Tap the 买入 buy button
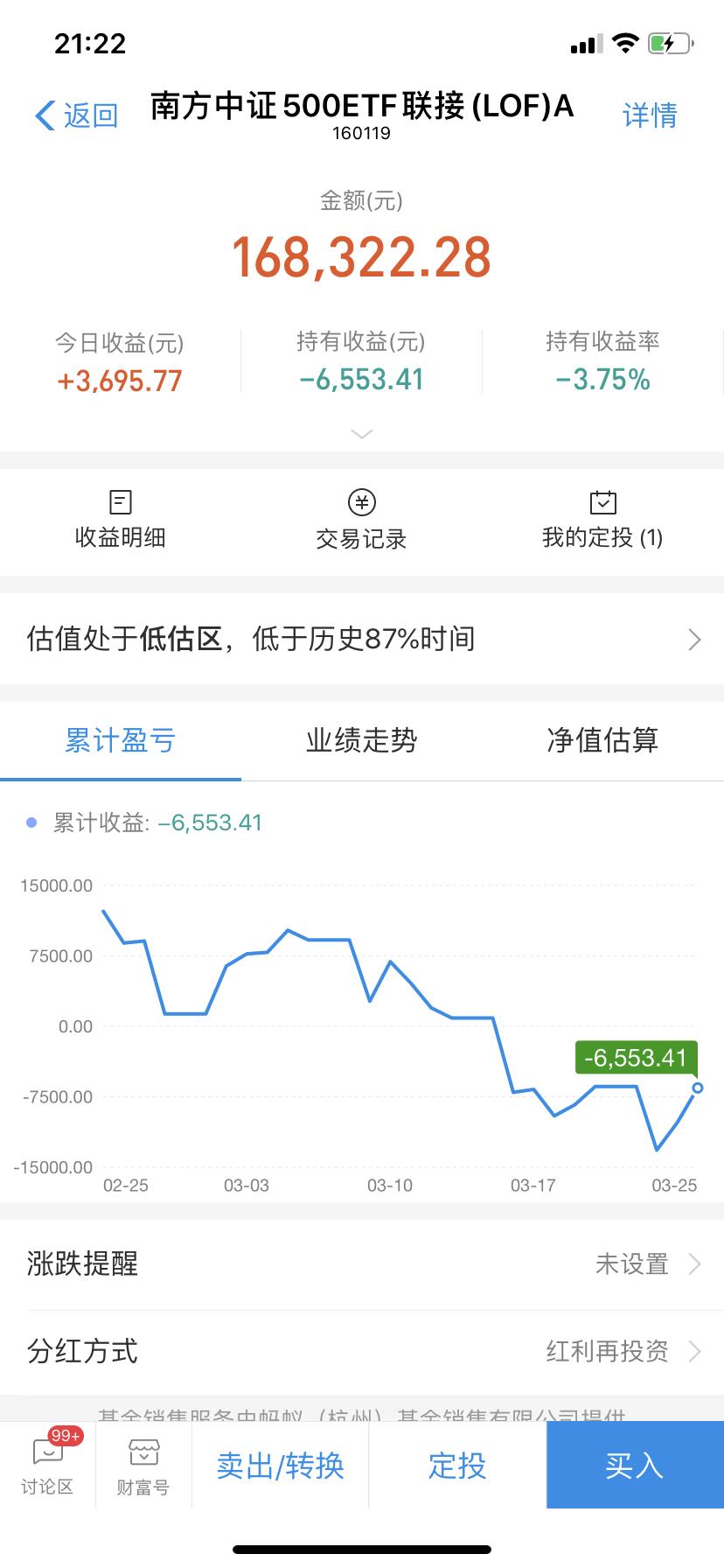Viewport: 724px width, 1568px height. coord(634,1466)
